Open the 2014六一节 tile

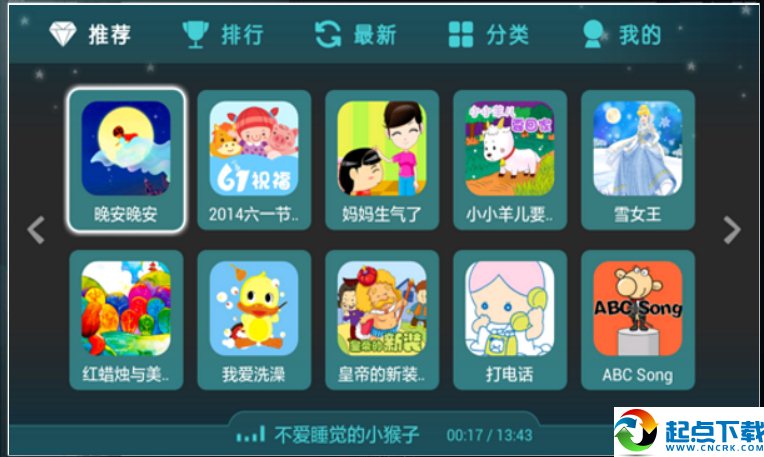pyautogui.click(x=254, y=159)
